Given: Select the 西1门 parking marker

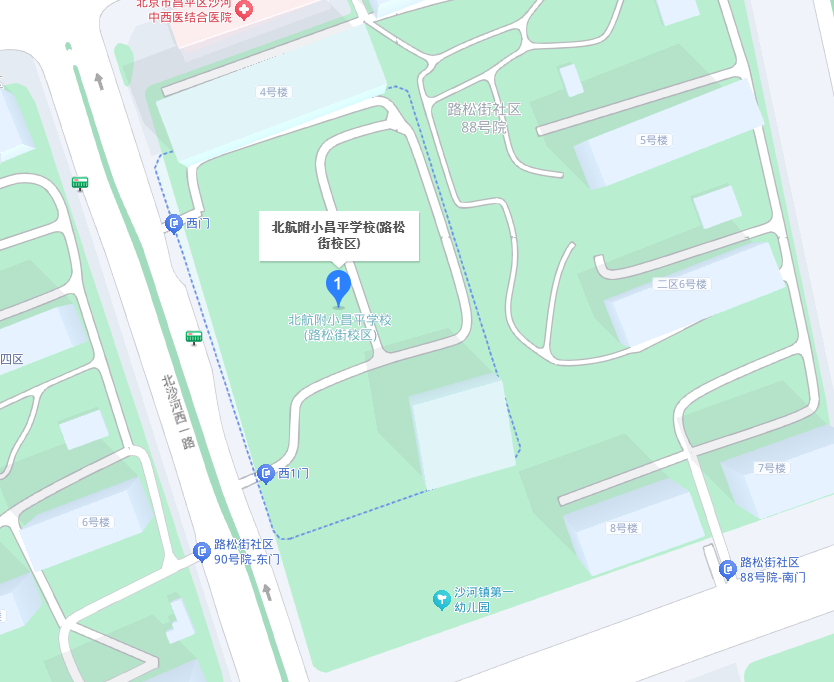Looking at the screenshot, I should tap(266, 473).
